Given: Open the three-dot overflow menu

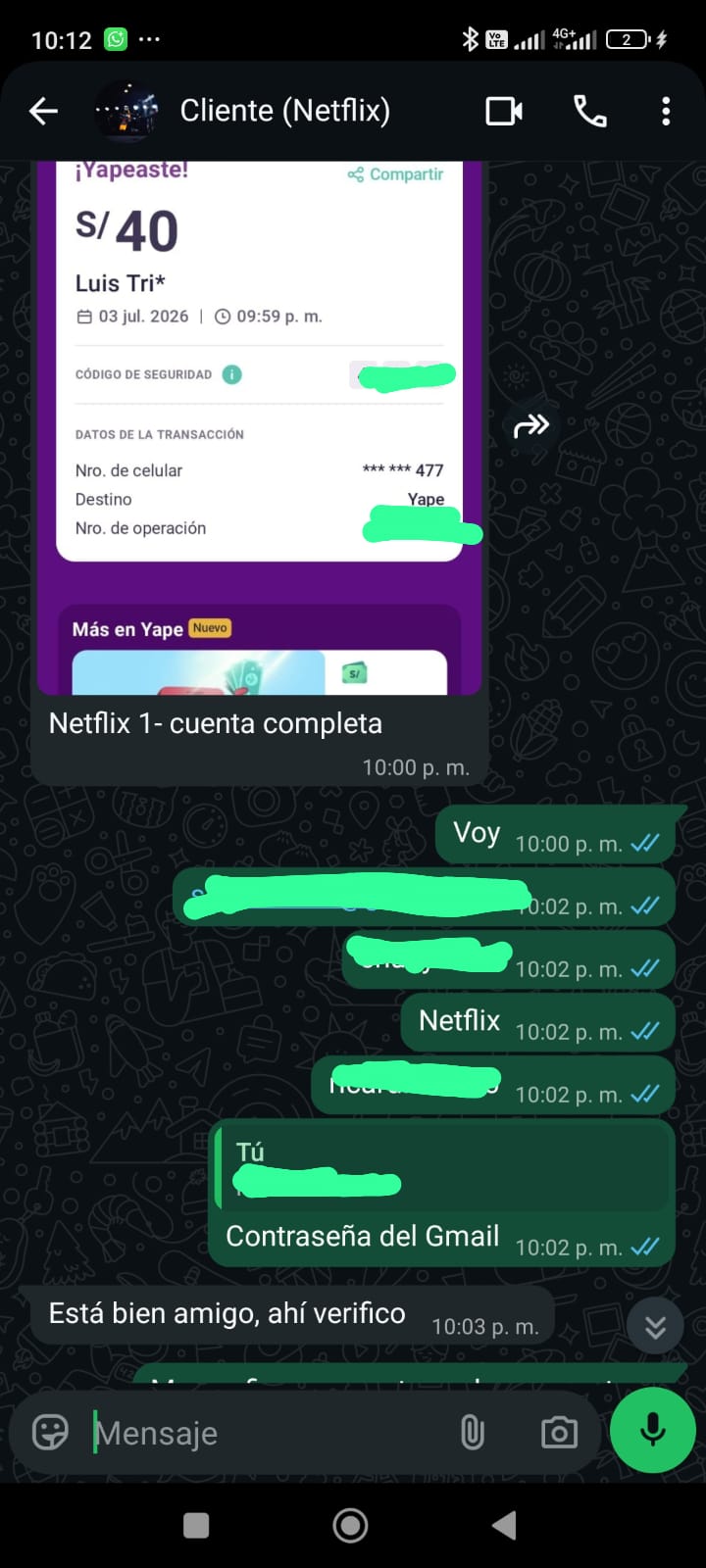Looking at the screenshot, I should click(666, 112).
